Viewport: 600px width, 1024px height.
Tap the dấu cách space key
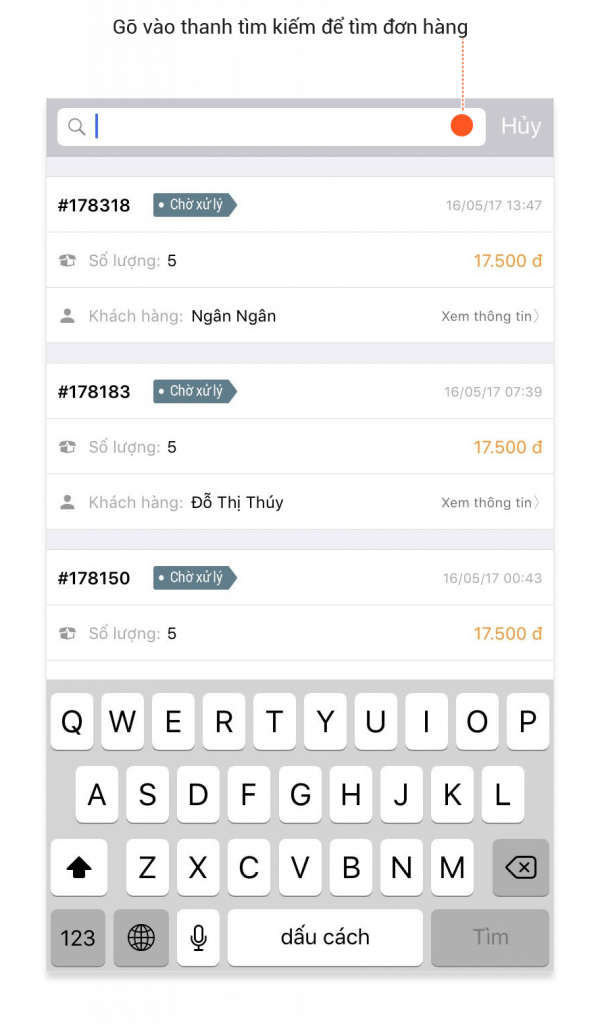(325, 937)
